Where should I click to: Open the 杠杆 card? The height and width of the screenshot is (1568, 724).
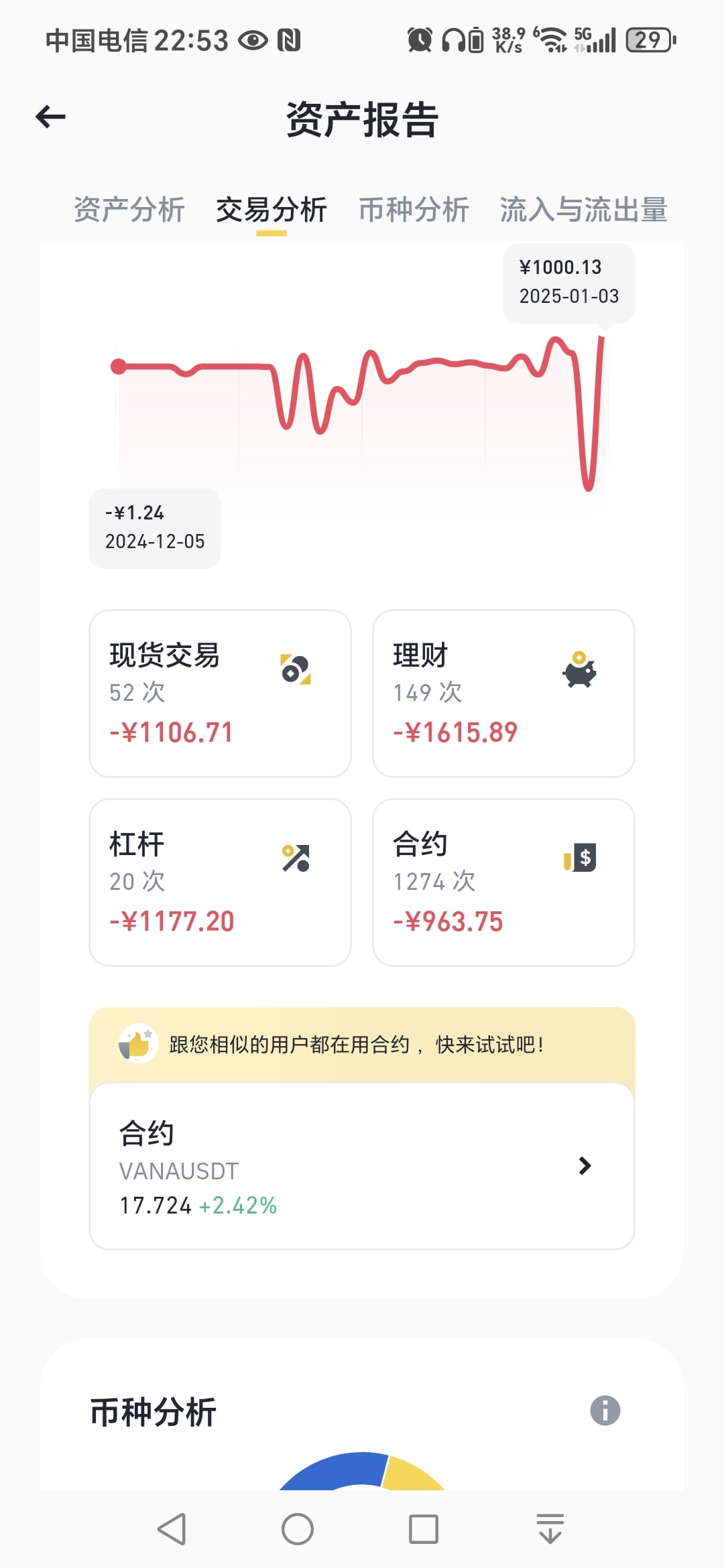[x=220, y=883]
